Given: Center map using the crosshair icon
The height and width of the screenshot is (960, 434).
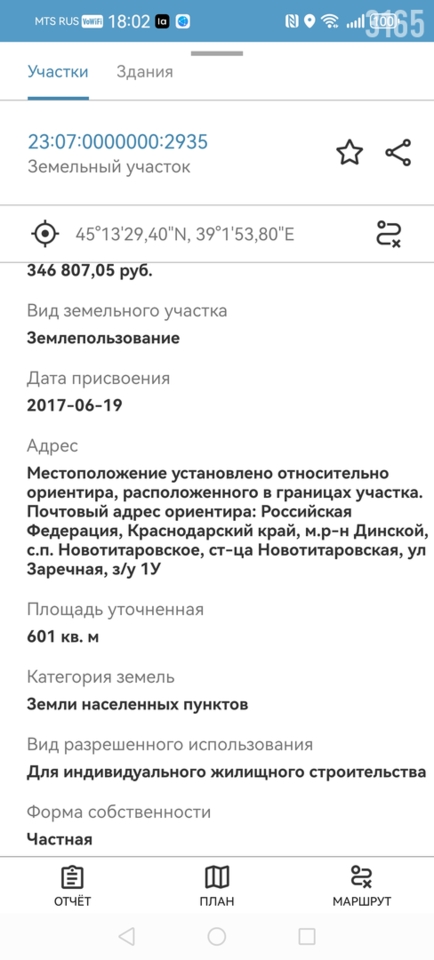Looking at the screenshot, I should pos(45,233).
